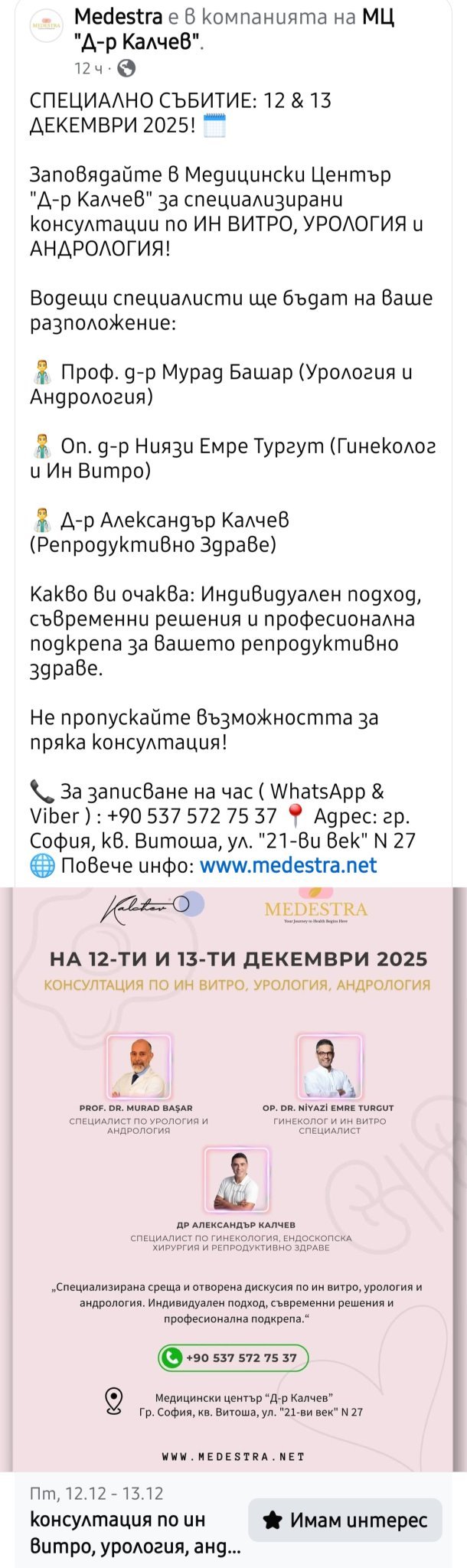
Task: Open the event "Консултация по ин витро" details
Action: click(x=134, y=1533)
